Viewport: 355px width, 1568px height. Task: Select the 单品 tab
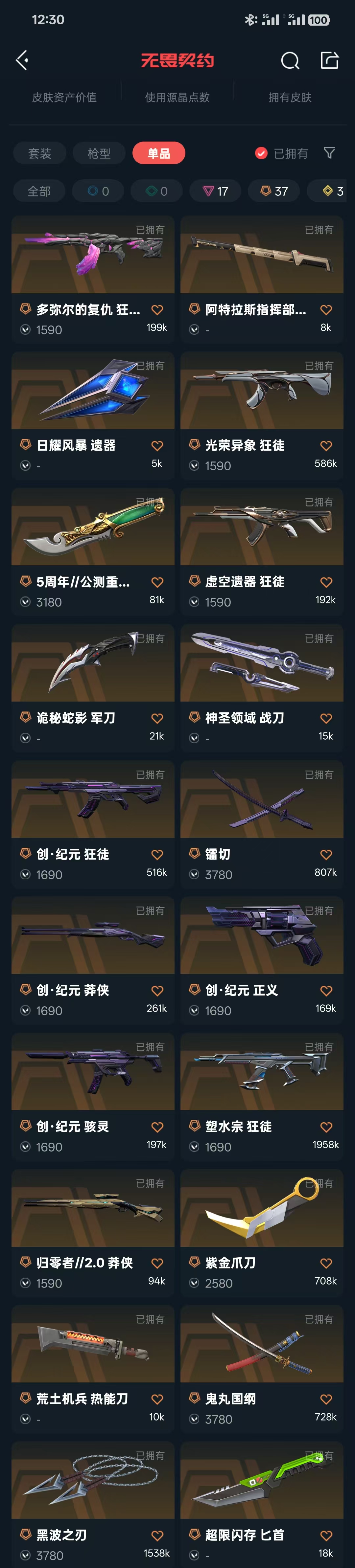coord(159,153)
